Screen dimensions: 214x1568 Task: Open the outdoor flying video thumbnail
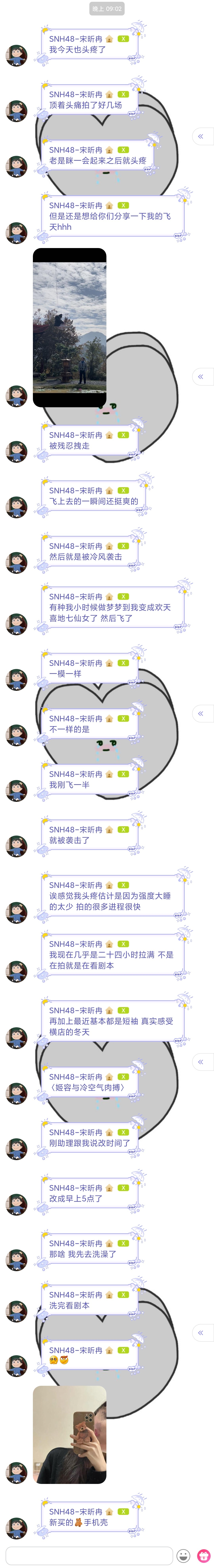[69, 328]
